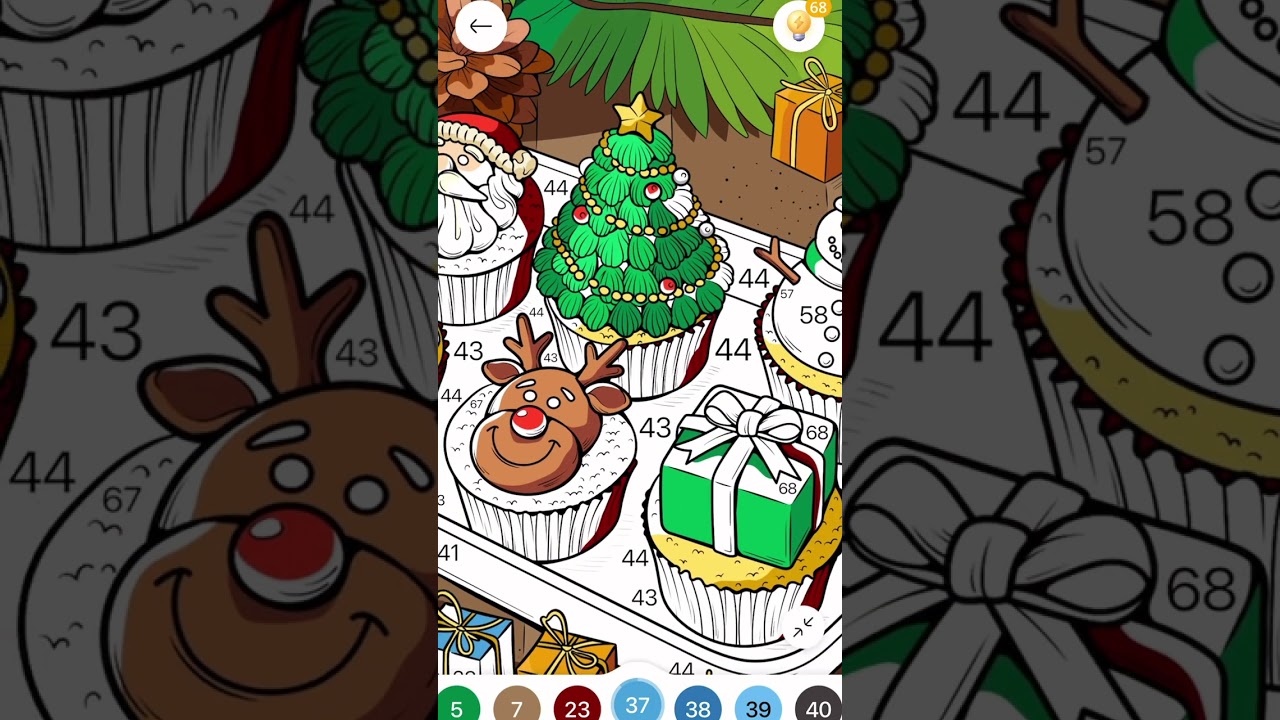Select green color number 5

point(457,707)
